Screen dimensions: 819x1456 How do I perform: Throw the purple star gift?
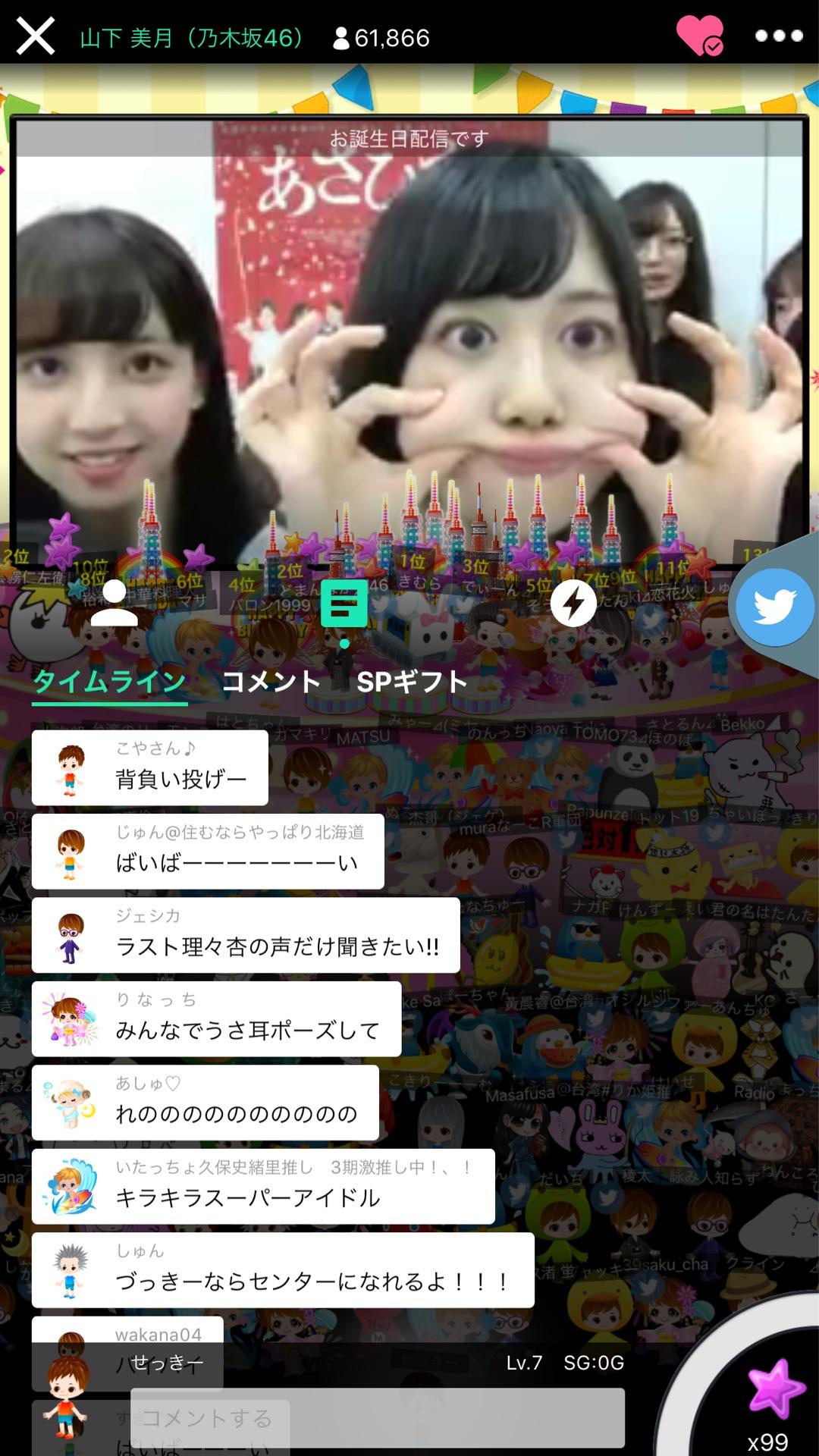click(x=773, y=1389)
